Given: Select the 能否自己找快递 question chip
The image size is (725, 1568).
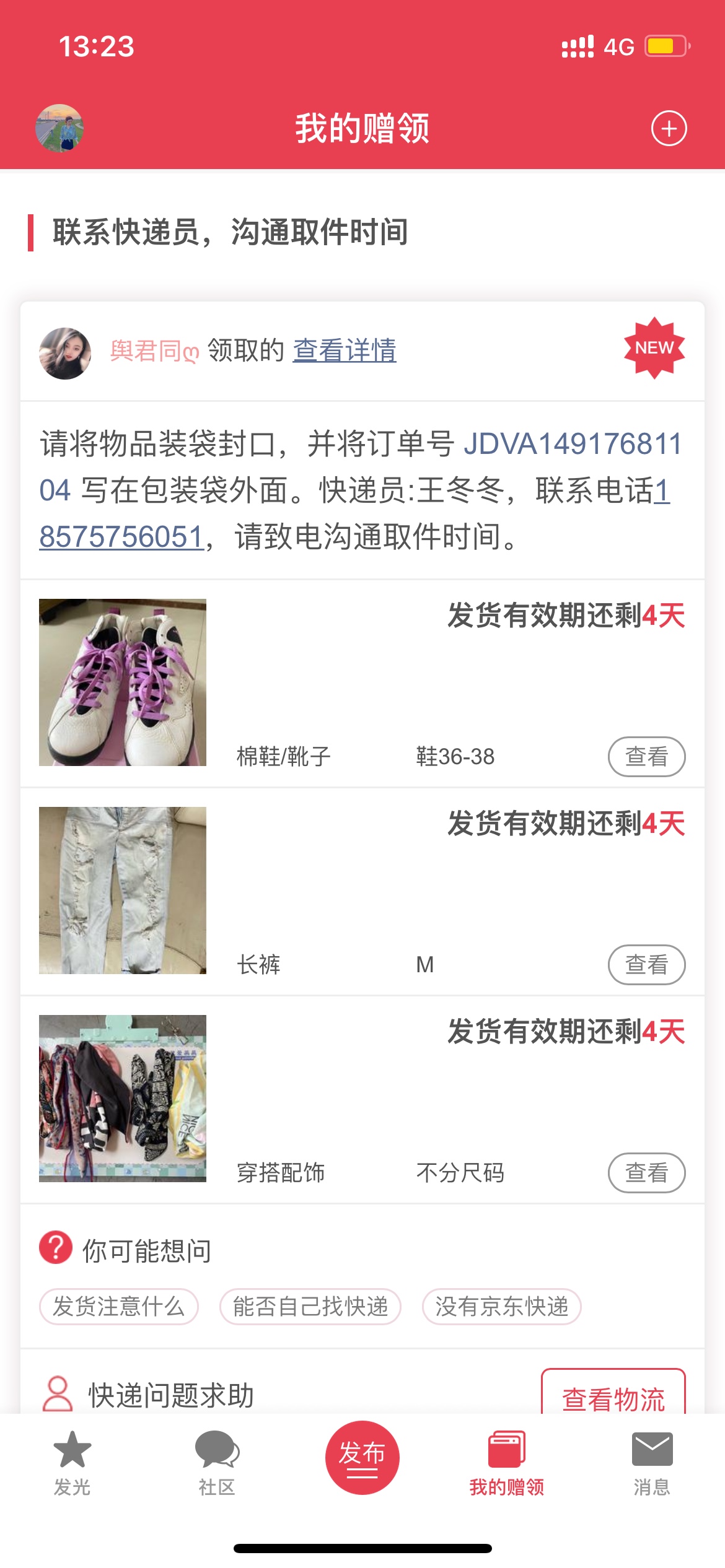Looking at the screenshot, I should tap(310, 1307).
